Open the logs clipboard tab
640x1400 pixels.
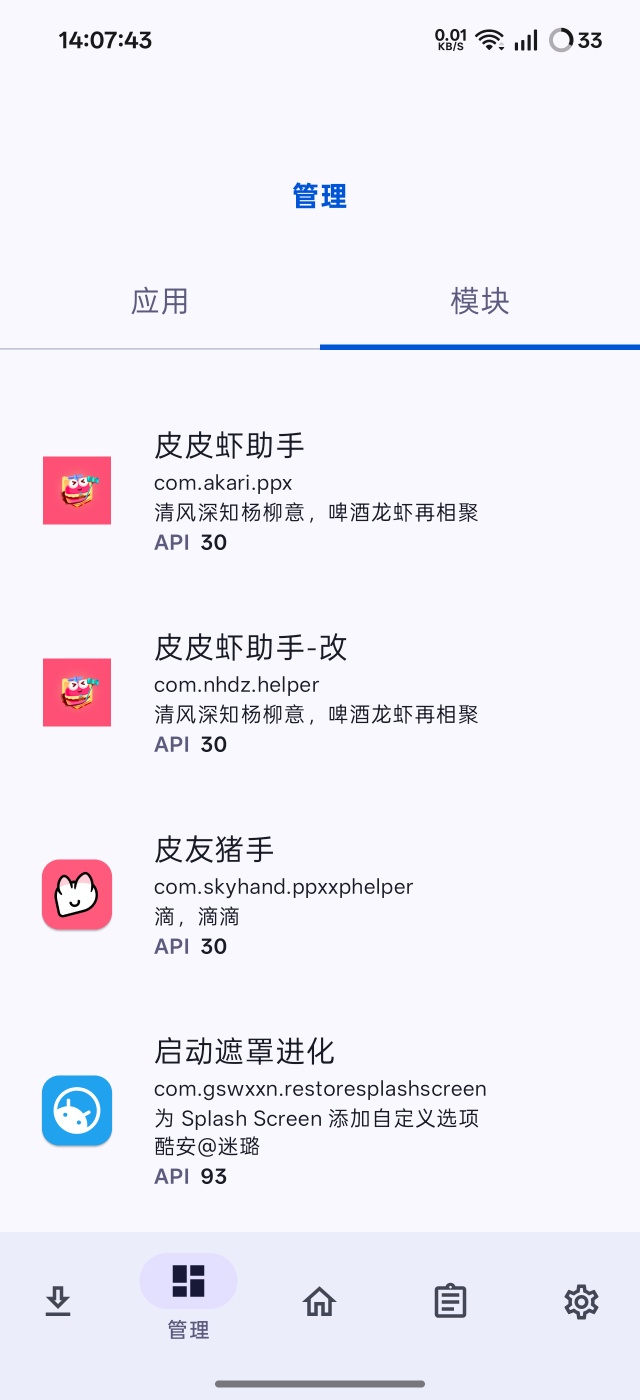(x=450, y=1300)
